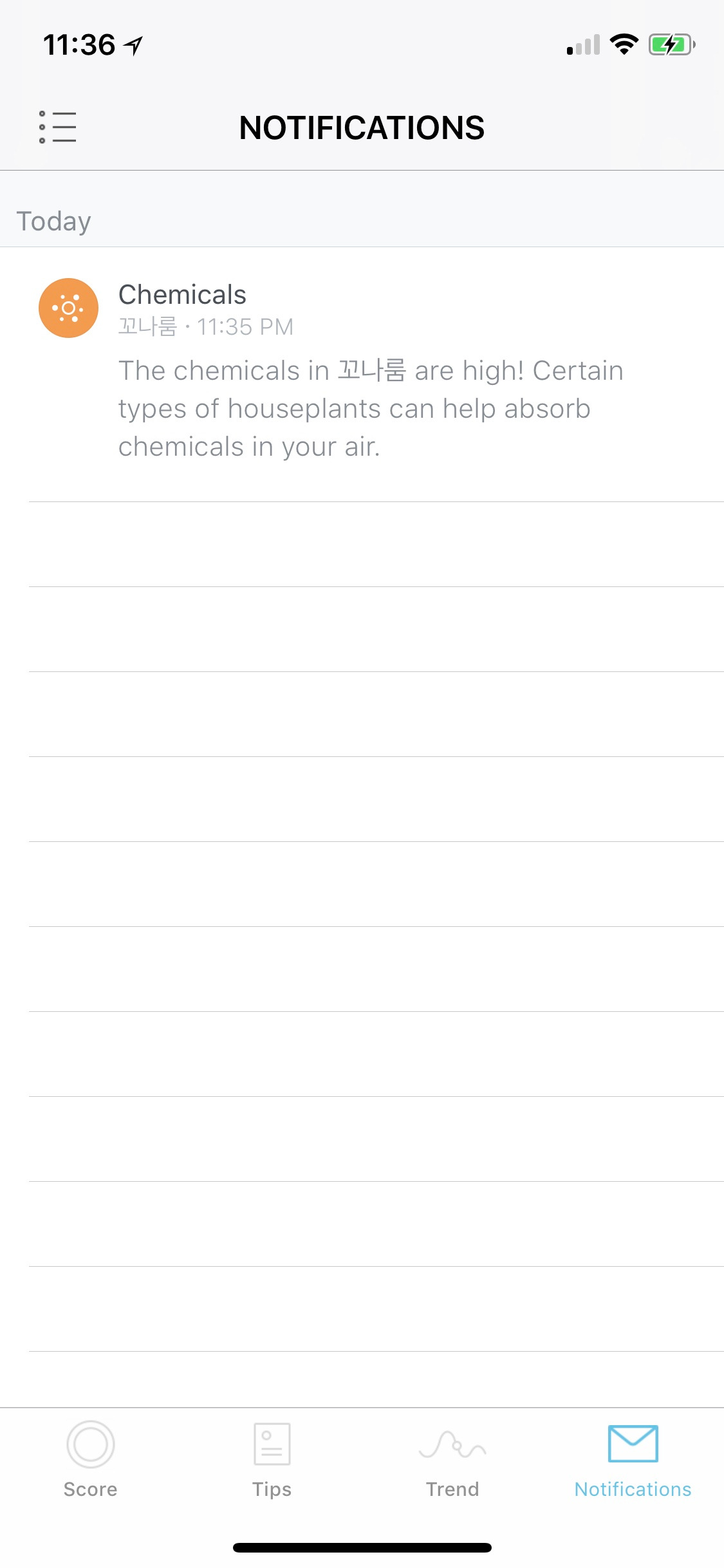724x1568 pixels.
Task: Select the Notifications tab
Action: pos(633,1459)
